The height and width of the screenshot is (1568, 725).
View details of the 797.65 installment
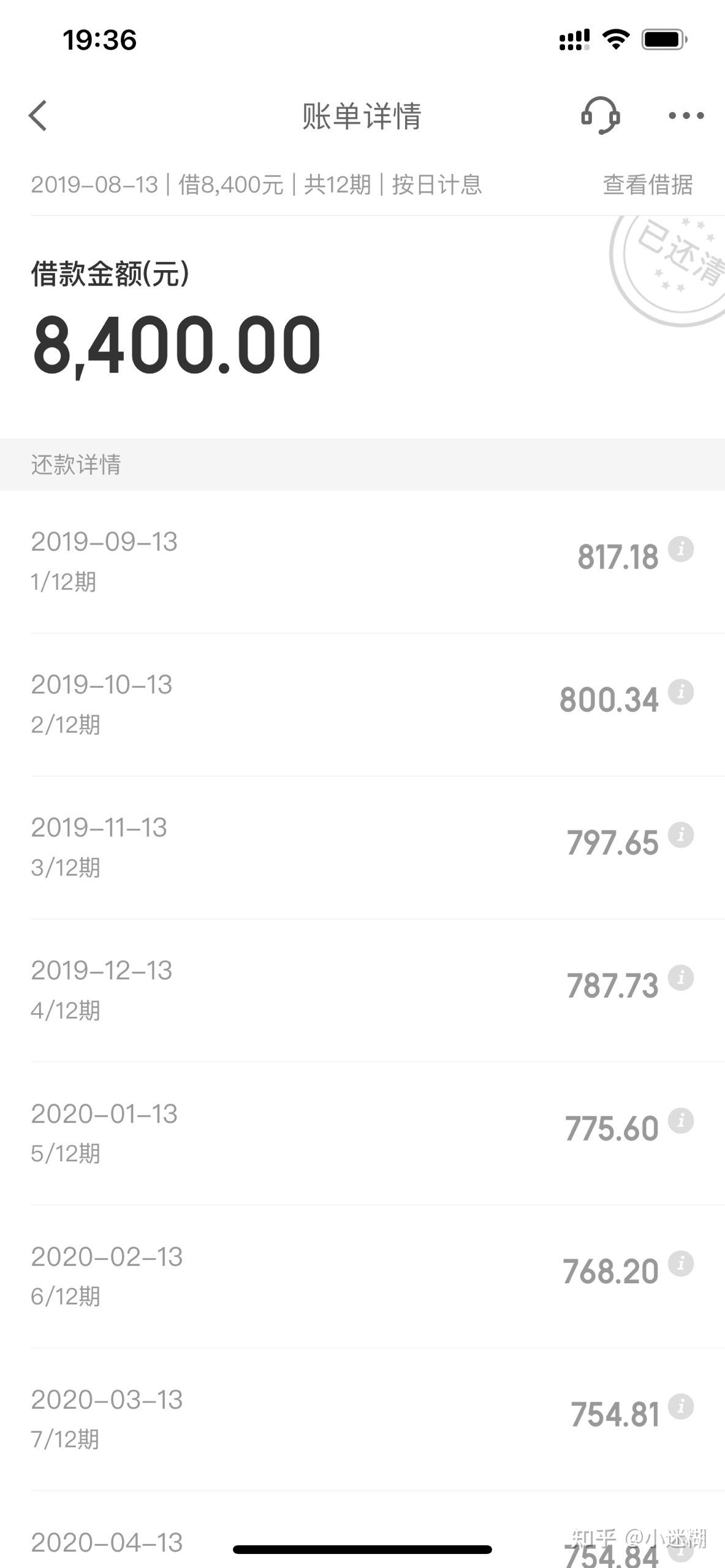pyautogui.click(x=680, y=835)
